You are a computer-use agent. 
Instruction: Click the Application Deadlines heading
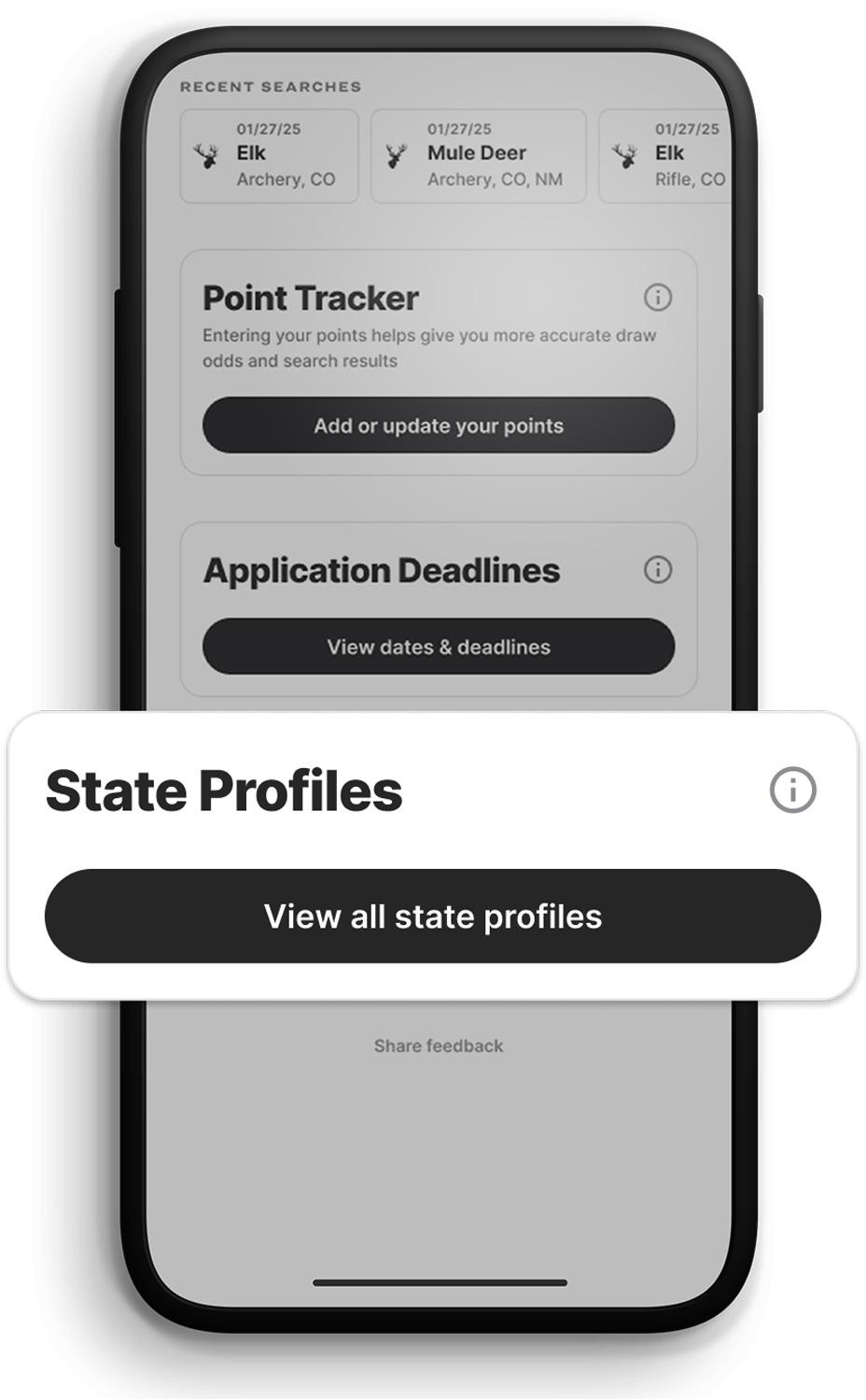pos(383,570)
